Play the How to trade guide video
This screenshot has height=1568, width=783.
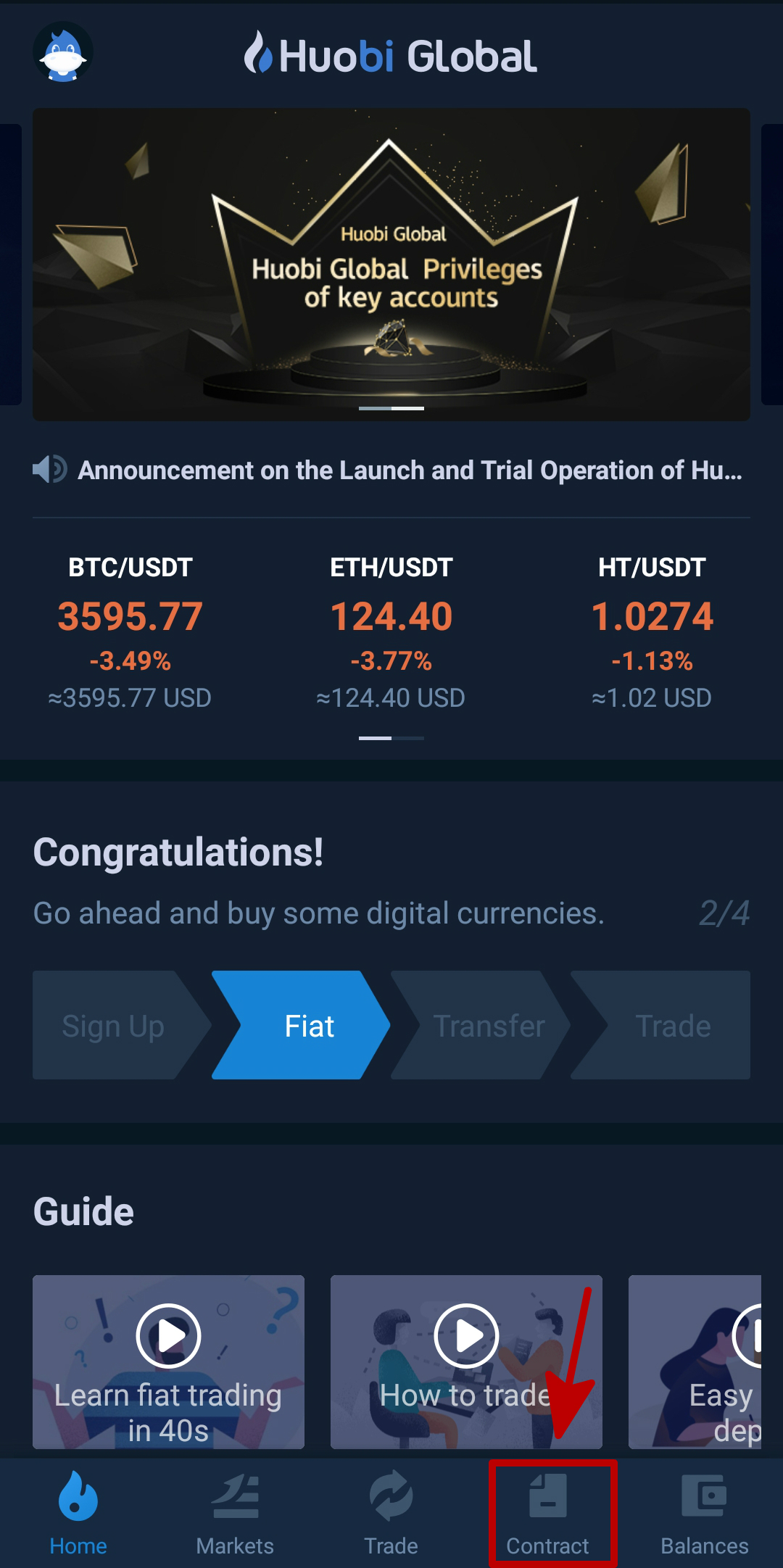(x=466, y=1362)
